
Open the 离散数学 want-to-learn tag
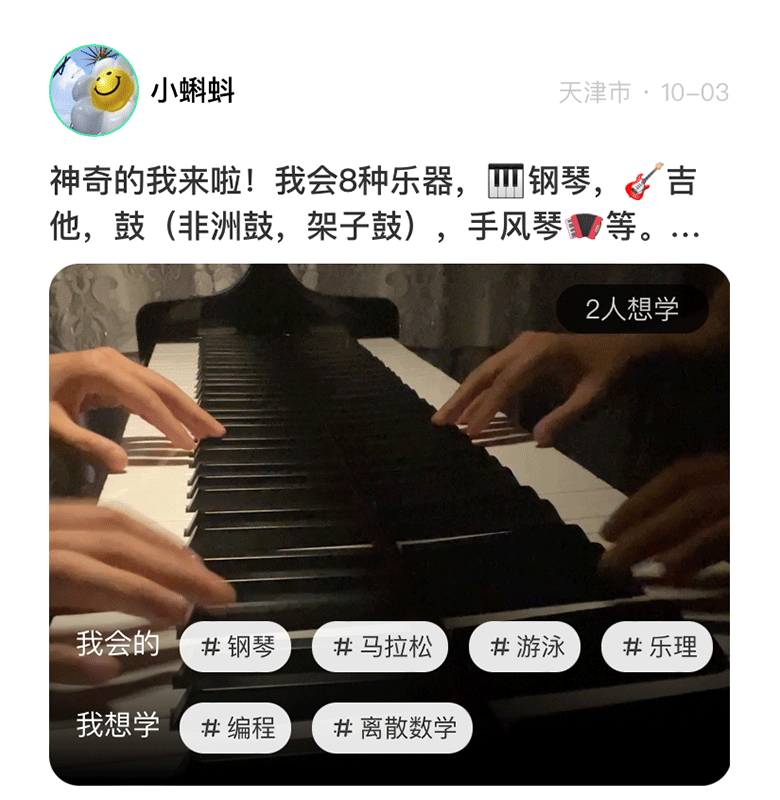click(392, 727)
